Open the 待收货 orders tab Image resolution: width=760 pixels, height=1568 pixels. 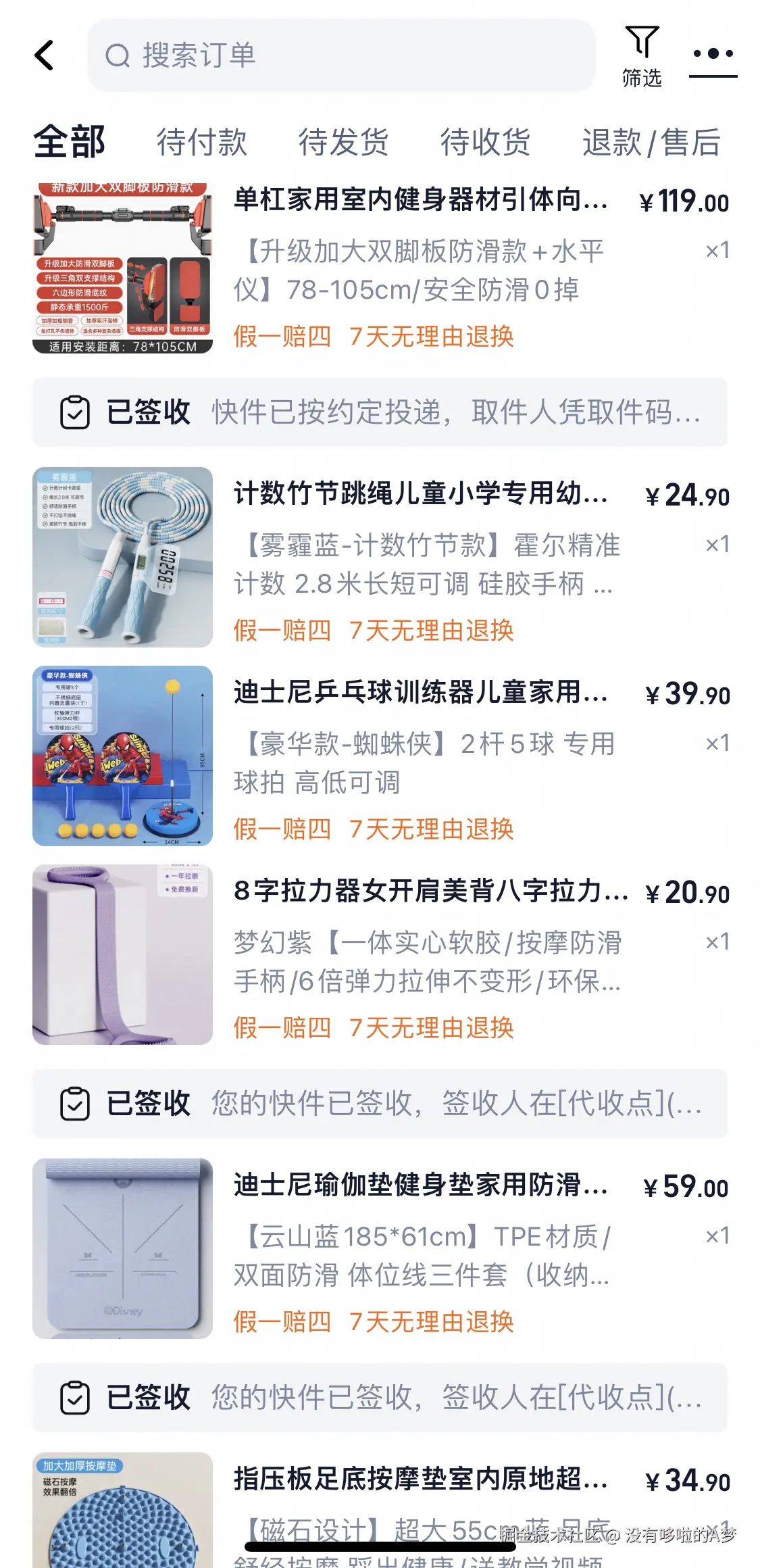[485, 142]
